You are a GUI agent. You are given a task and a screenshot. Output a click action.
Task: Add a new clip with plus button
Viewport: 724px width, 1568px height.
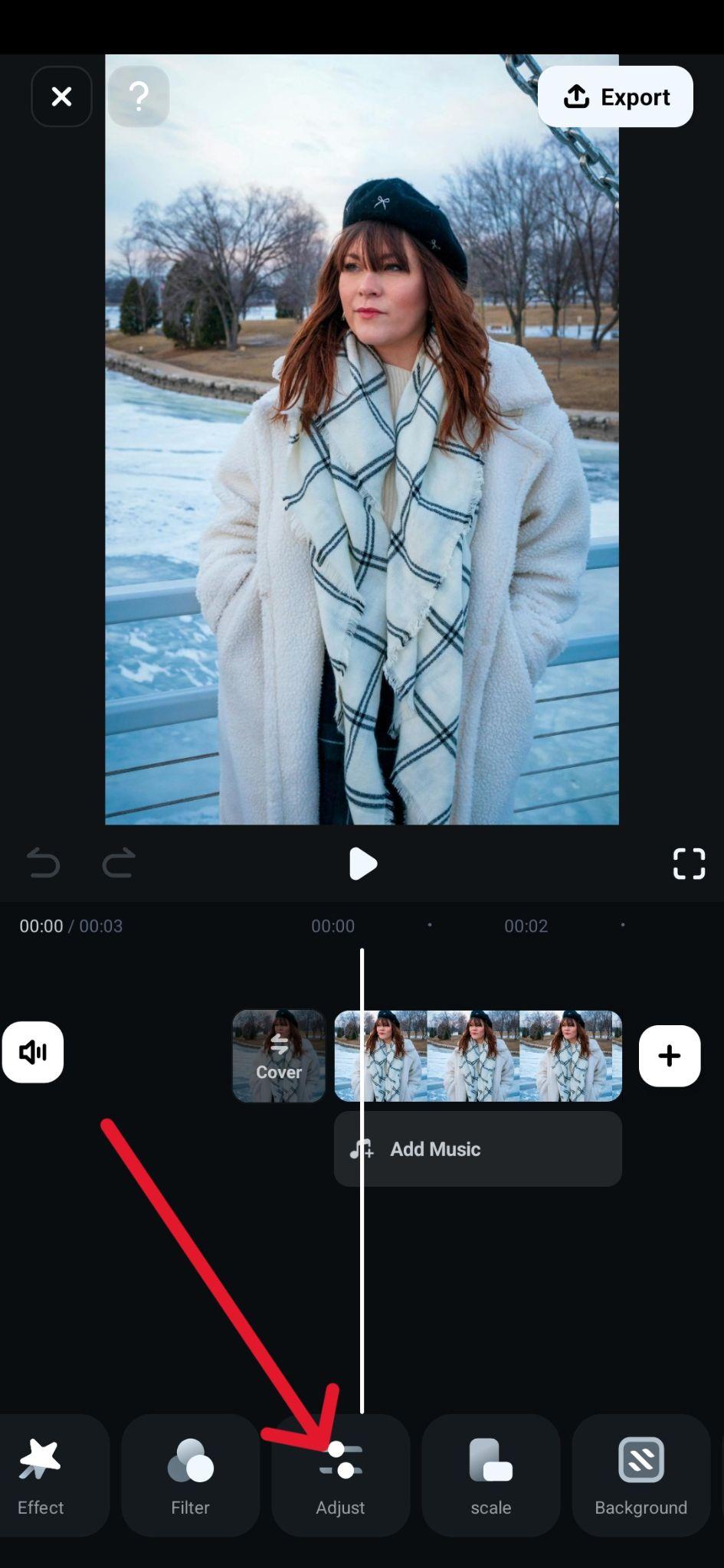[x=669, y=1056]
